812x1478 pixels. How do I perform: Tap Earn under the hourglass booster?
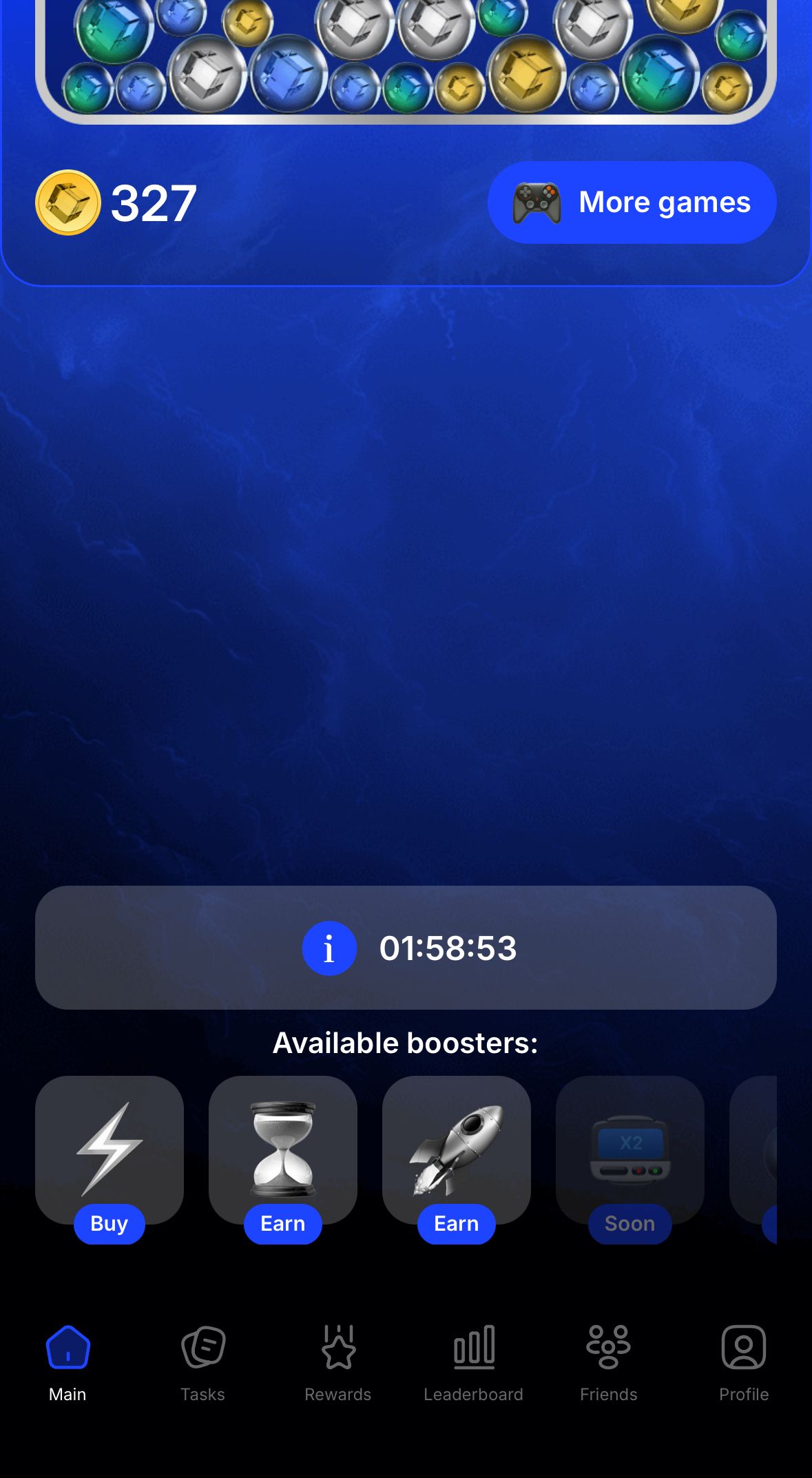coord(283,1224)
